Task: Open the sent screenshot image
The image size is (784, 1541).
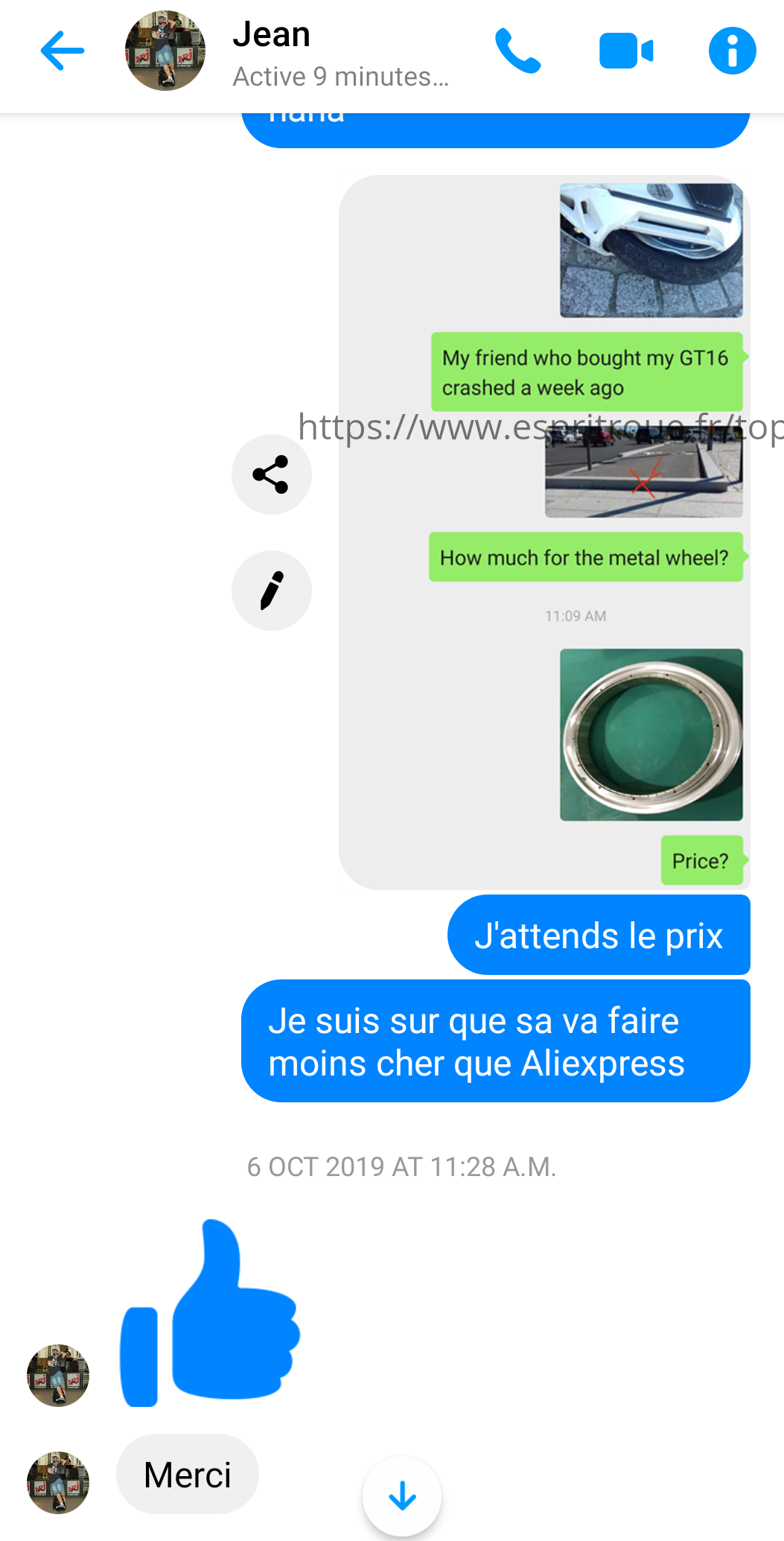Action: (544, 532)
